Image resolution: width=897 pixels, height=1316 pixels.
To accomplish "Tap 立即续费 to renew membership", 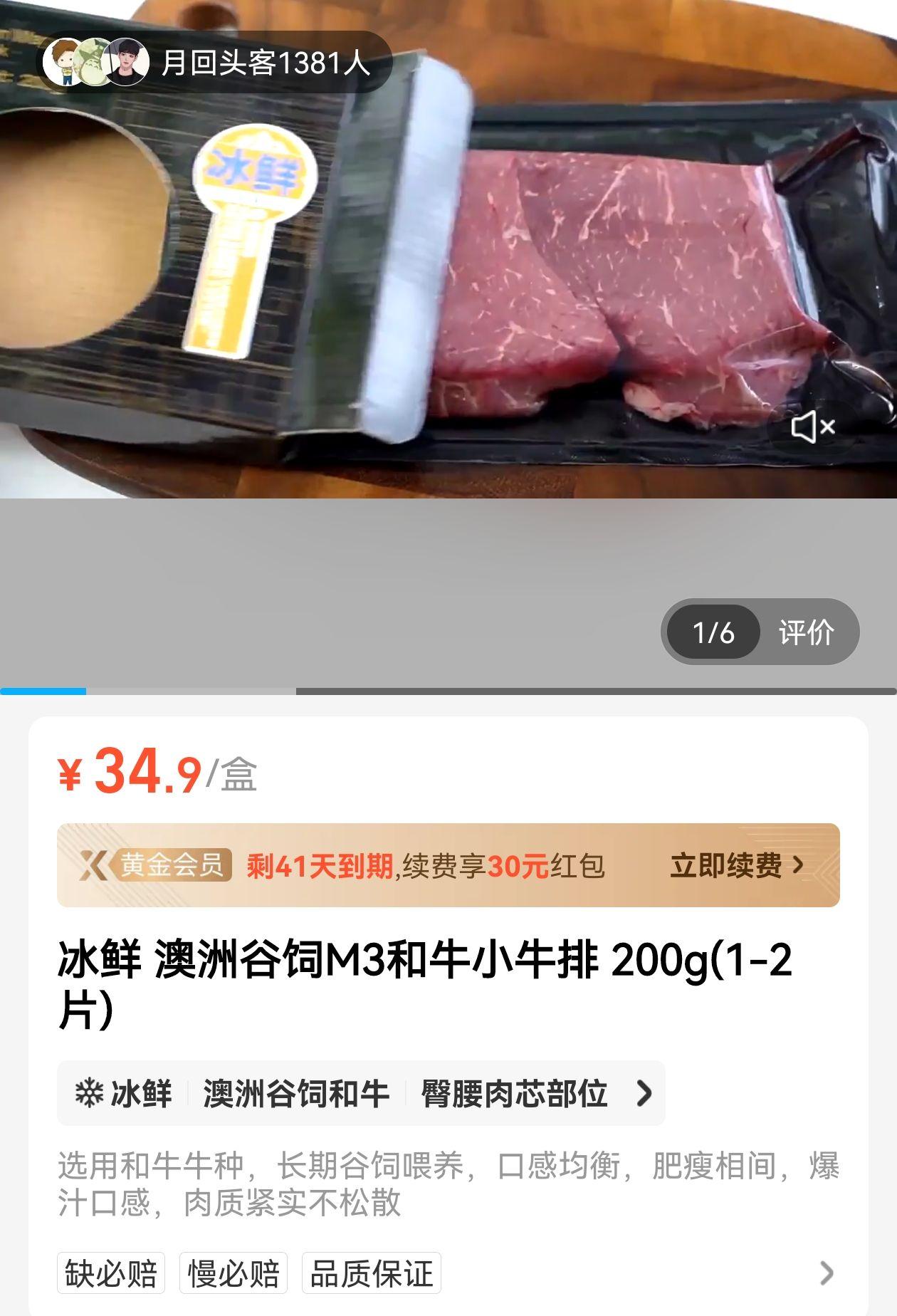I will (736, 866).
